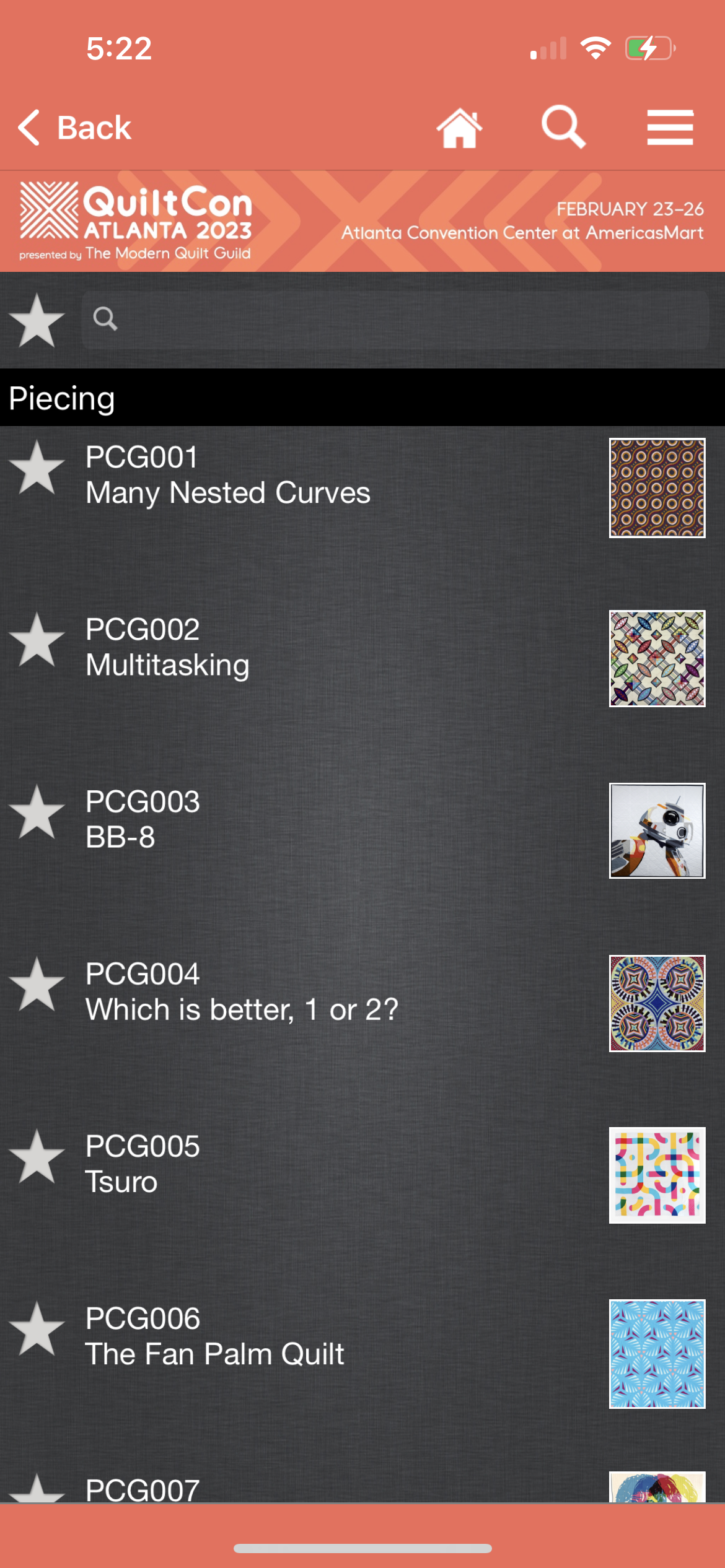725x1568 pixels.
Task: Focus the quilt list search field
Action: tap(397, 320)
